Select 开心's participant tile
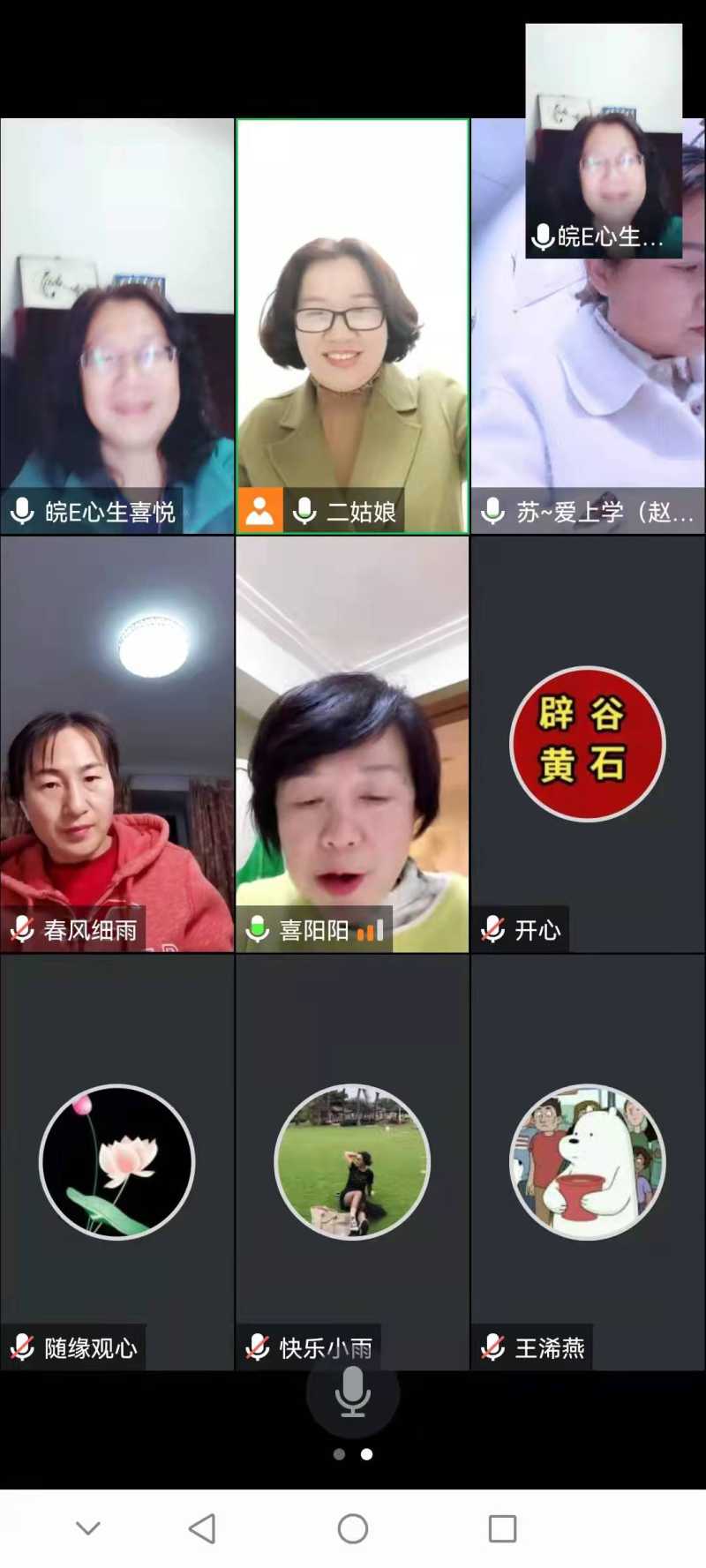The width and height of the screenshot is (706, 1568). click(x=588, y=744)
